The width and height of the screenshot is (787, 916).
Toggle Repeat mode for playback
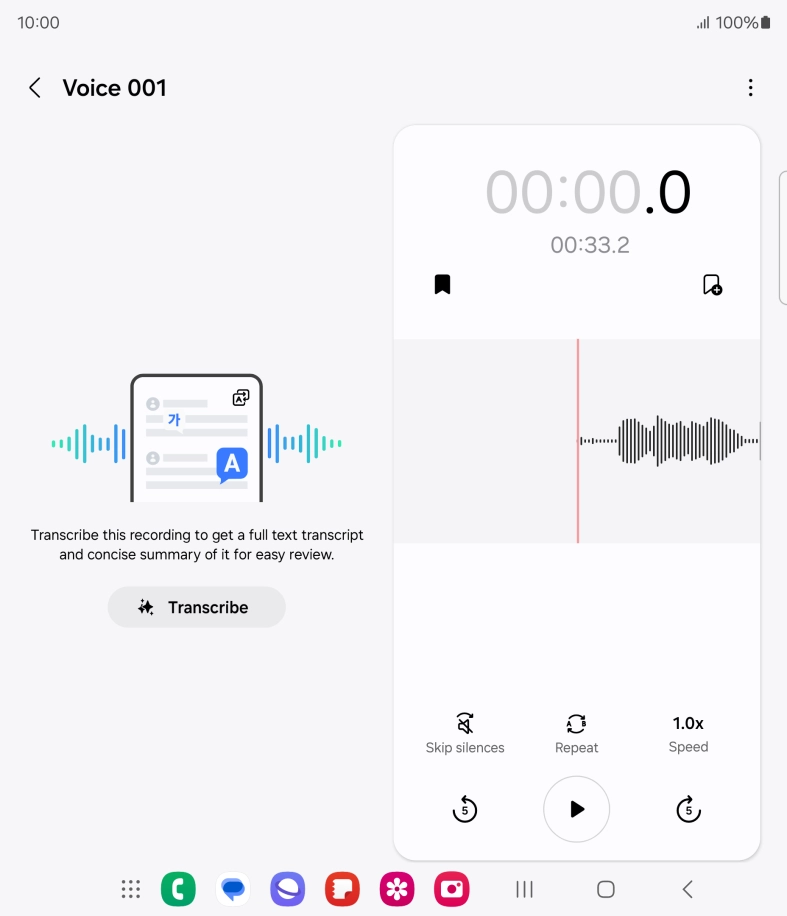576,730
